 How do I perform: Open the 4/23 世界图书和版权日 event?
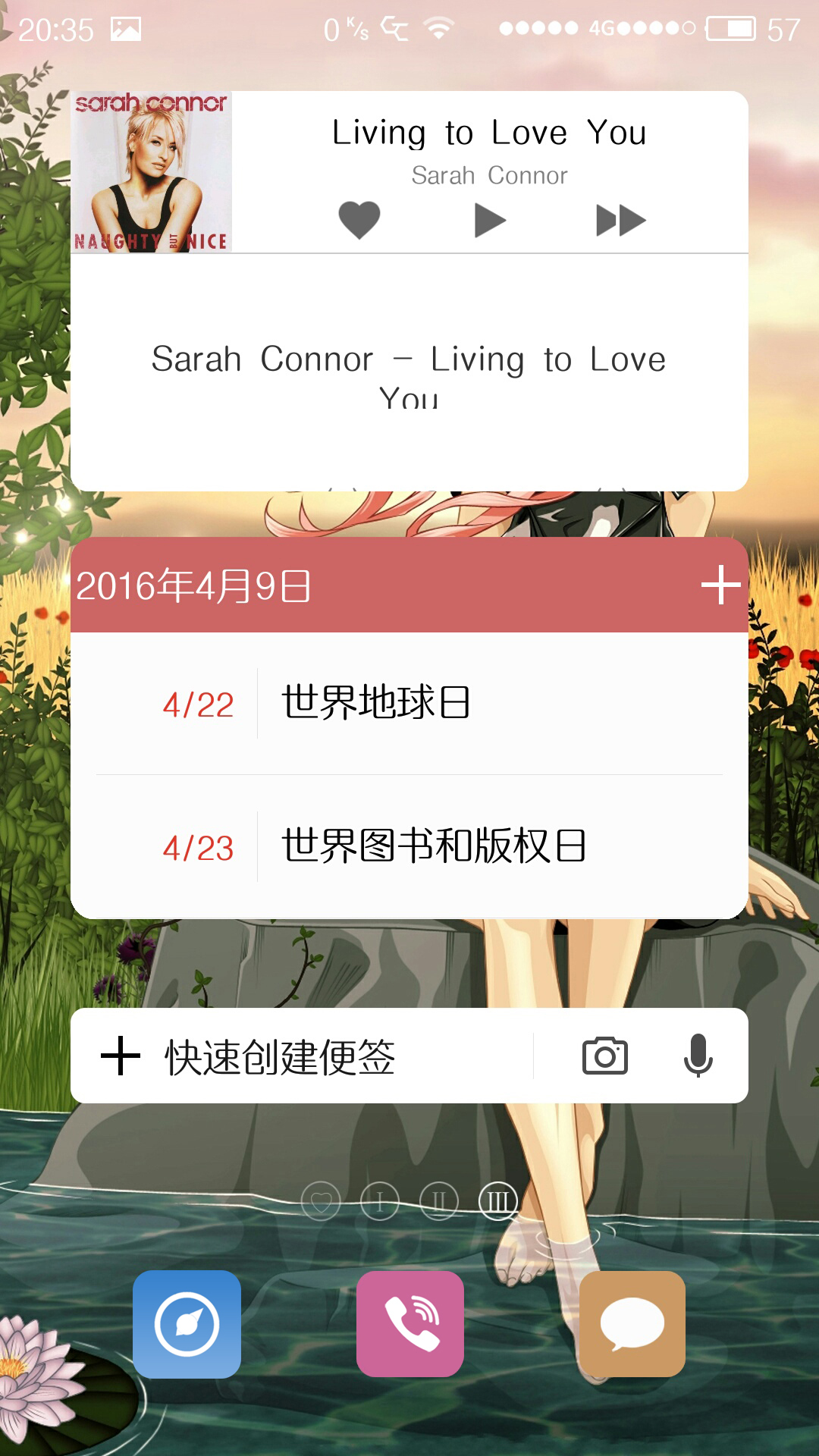[x=409, y=846]
